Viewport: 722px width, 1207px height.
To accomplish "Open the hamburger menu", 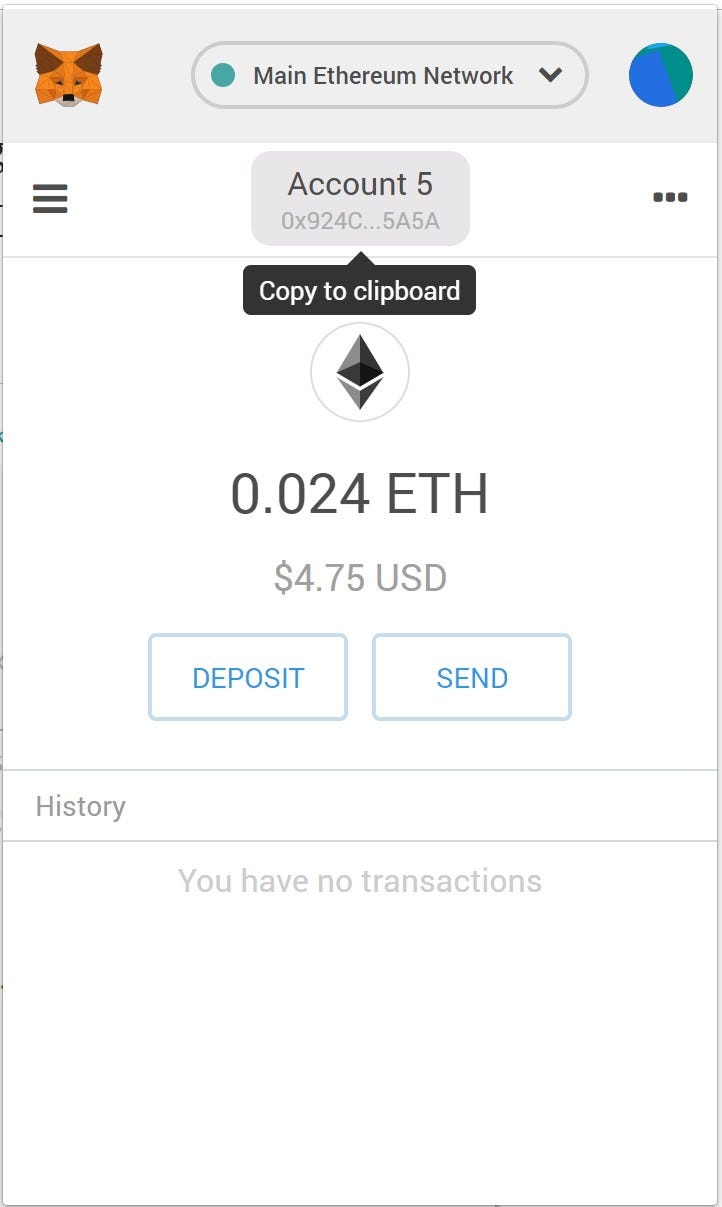I will (50, 198).
